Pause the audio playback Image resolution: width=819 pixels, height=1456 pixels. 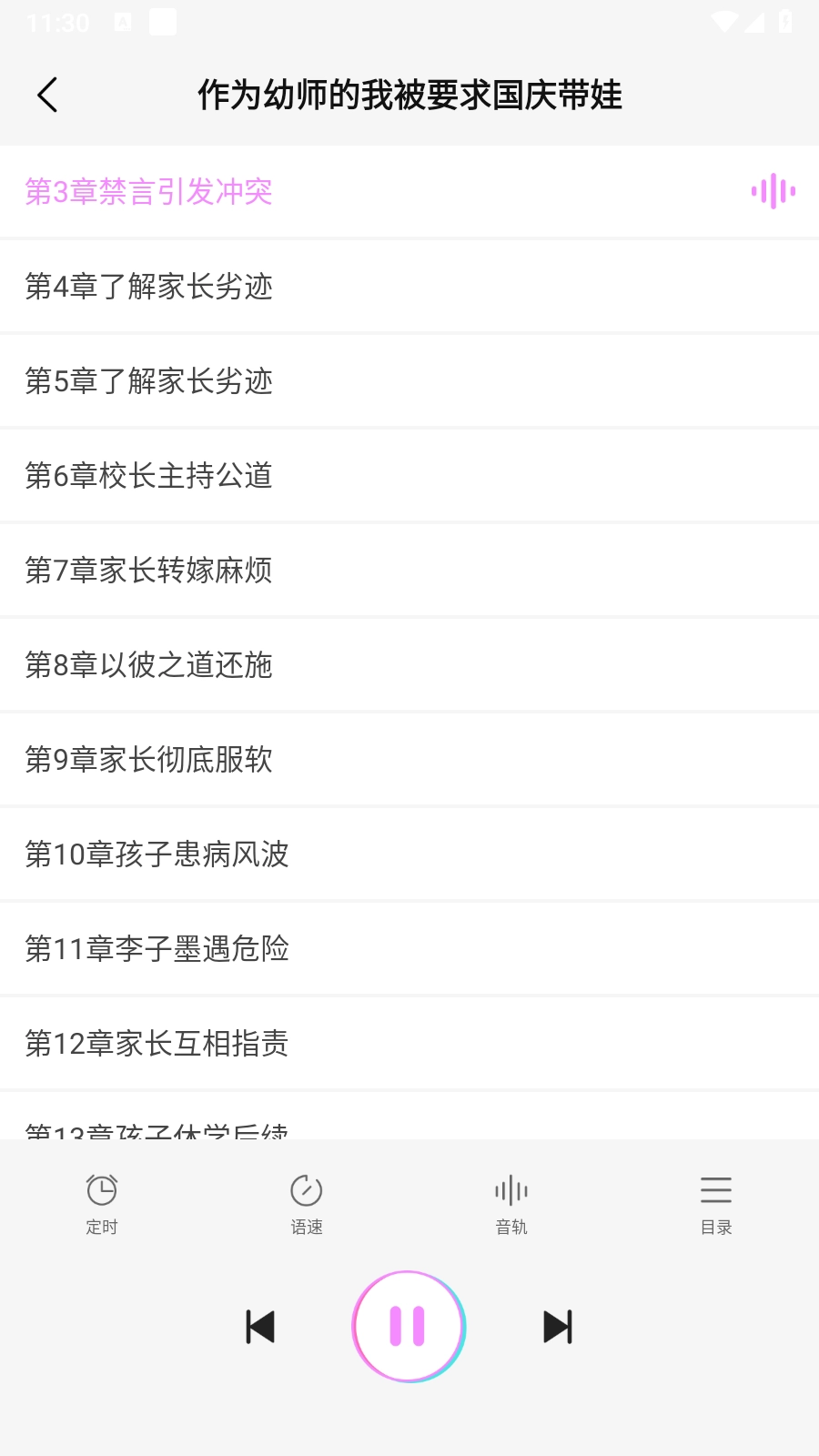pyautogui.click(x=409, y=1327)
